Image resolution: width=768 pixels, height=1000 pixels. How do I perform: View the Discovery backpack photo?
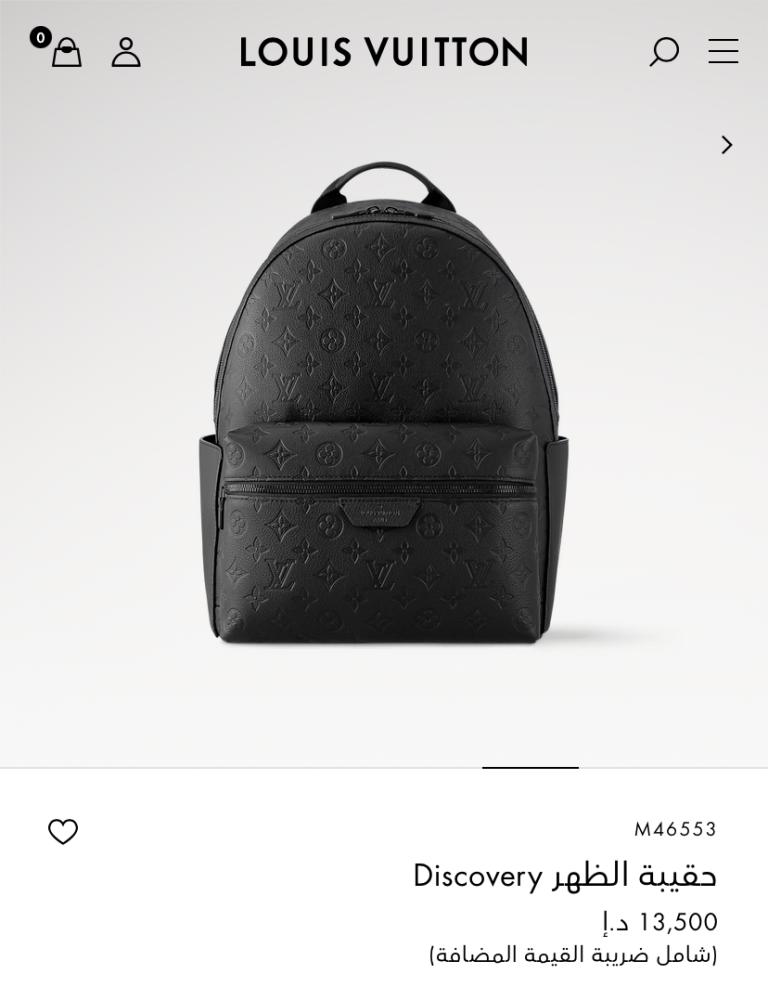tap(384, 410)
